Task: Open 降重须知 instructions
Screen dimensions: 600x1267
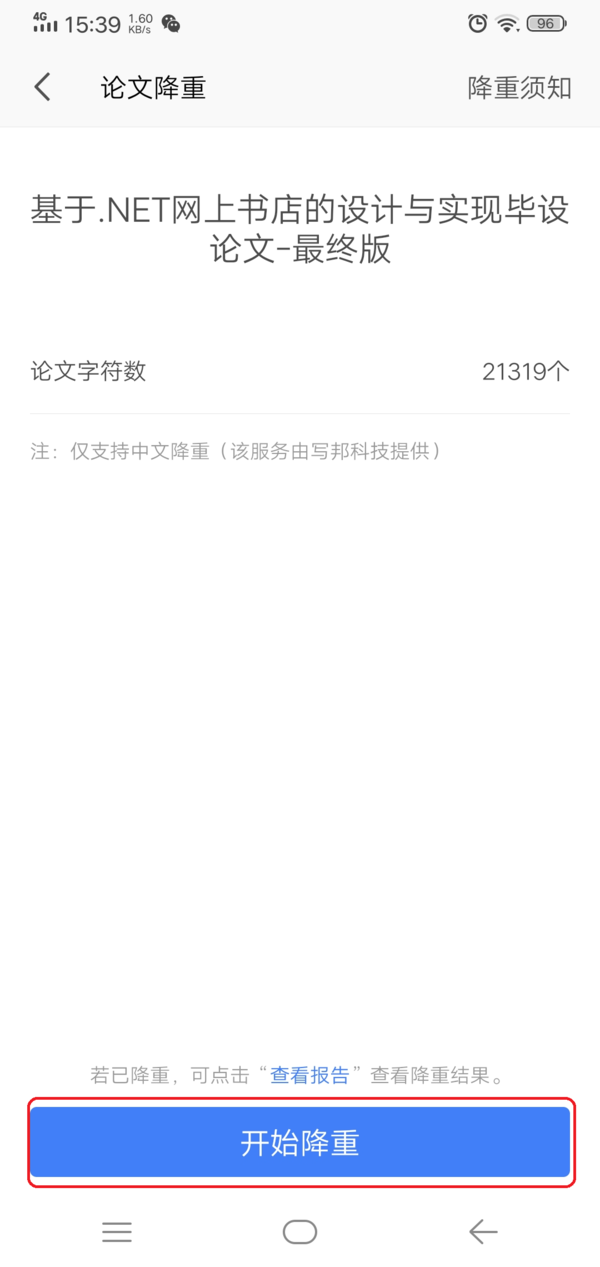Action: coord(519,87)
